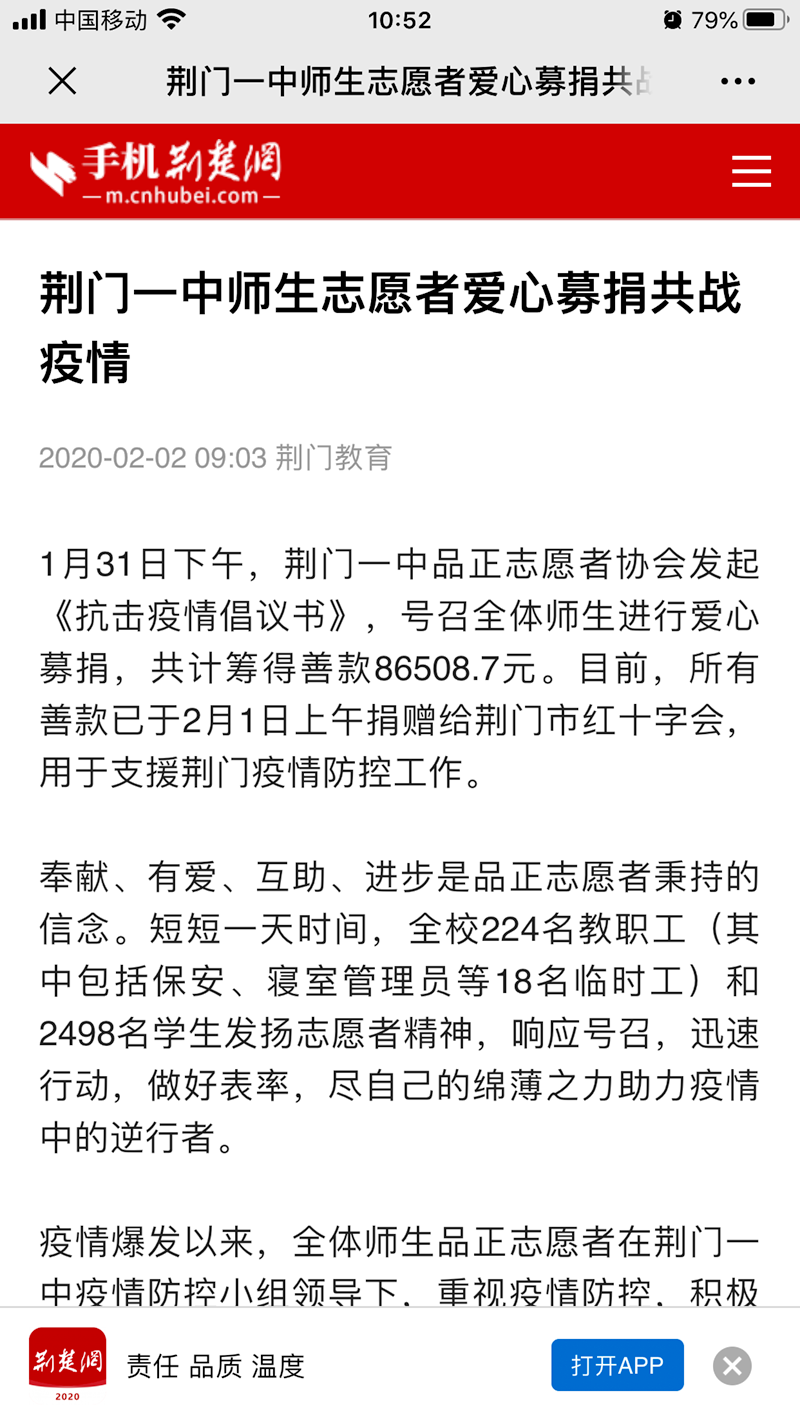Tap the 打开APP button
Viewport: 800px width, 1422px height.
pyautogui.click(x=617, y=1365)
